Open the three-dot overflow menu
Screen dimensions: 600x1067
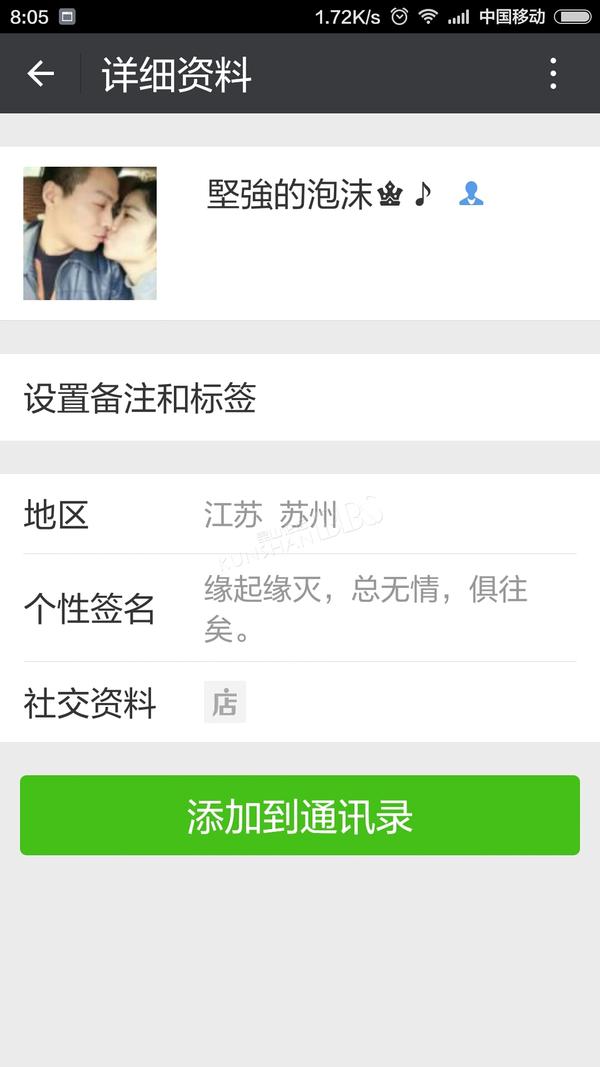[x=553, y=73]
